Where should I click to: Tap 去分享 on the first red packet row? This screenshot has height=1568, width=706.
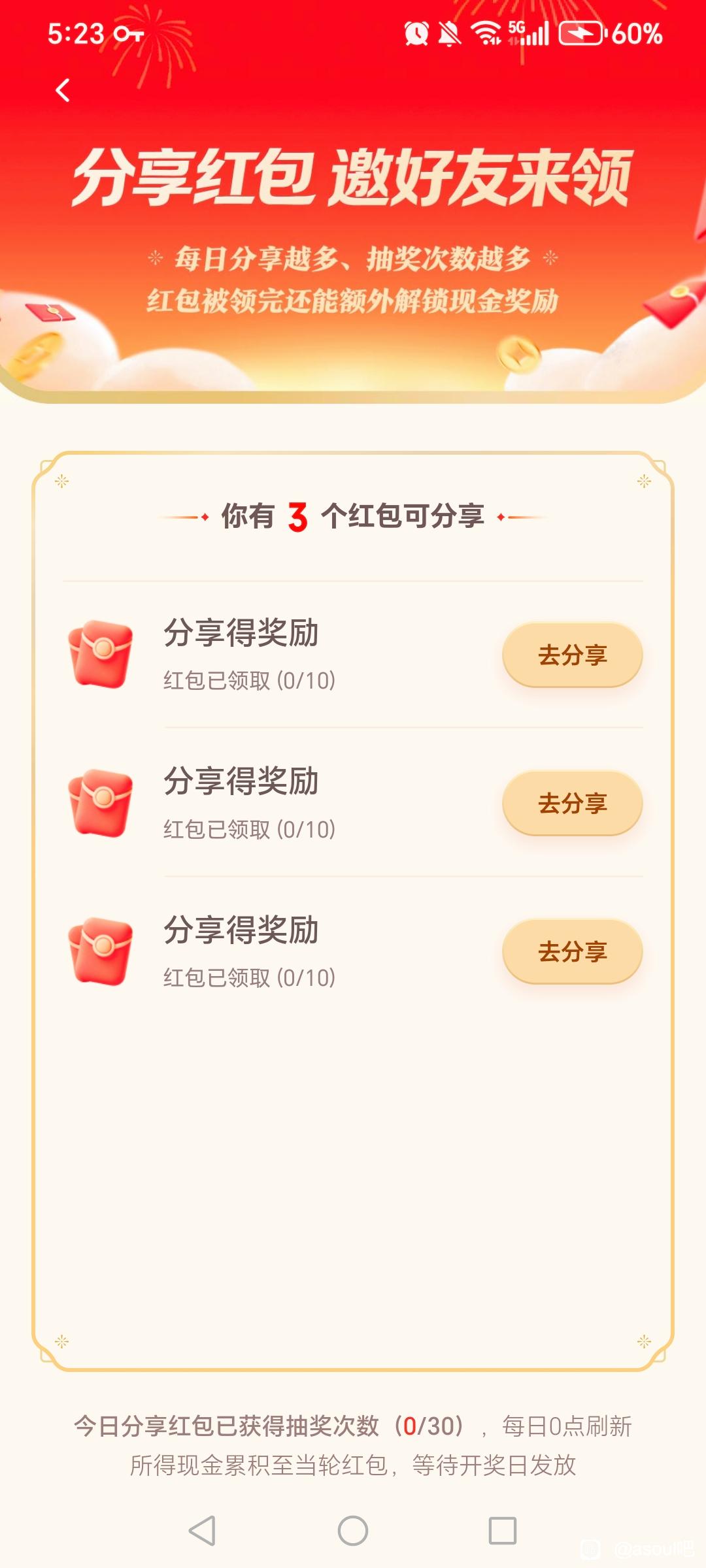[x=572, y=655]
